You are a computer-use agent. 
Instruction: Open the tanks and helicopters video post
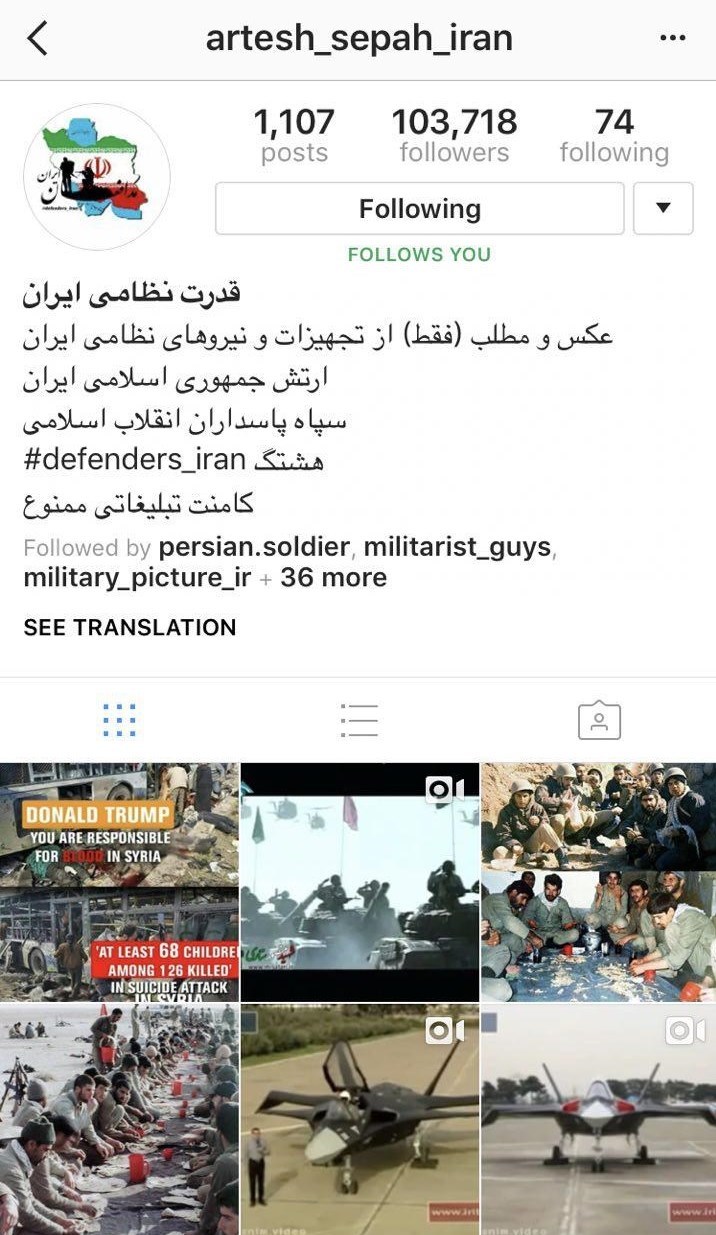point(360,882)
